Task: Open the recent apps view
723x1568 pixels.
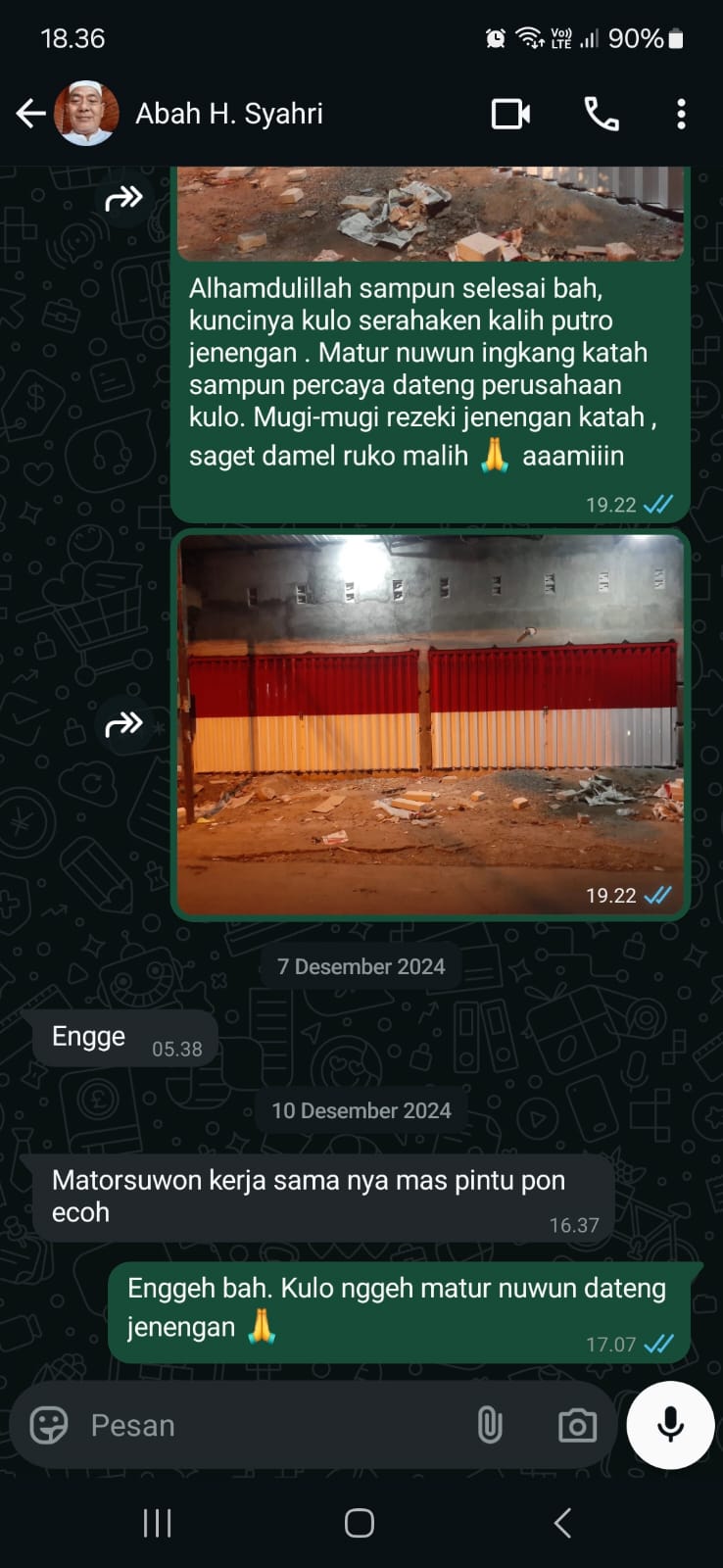Action: pyautogui.click(x=157, y=1523)
